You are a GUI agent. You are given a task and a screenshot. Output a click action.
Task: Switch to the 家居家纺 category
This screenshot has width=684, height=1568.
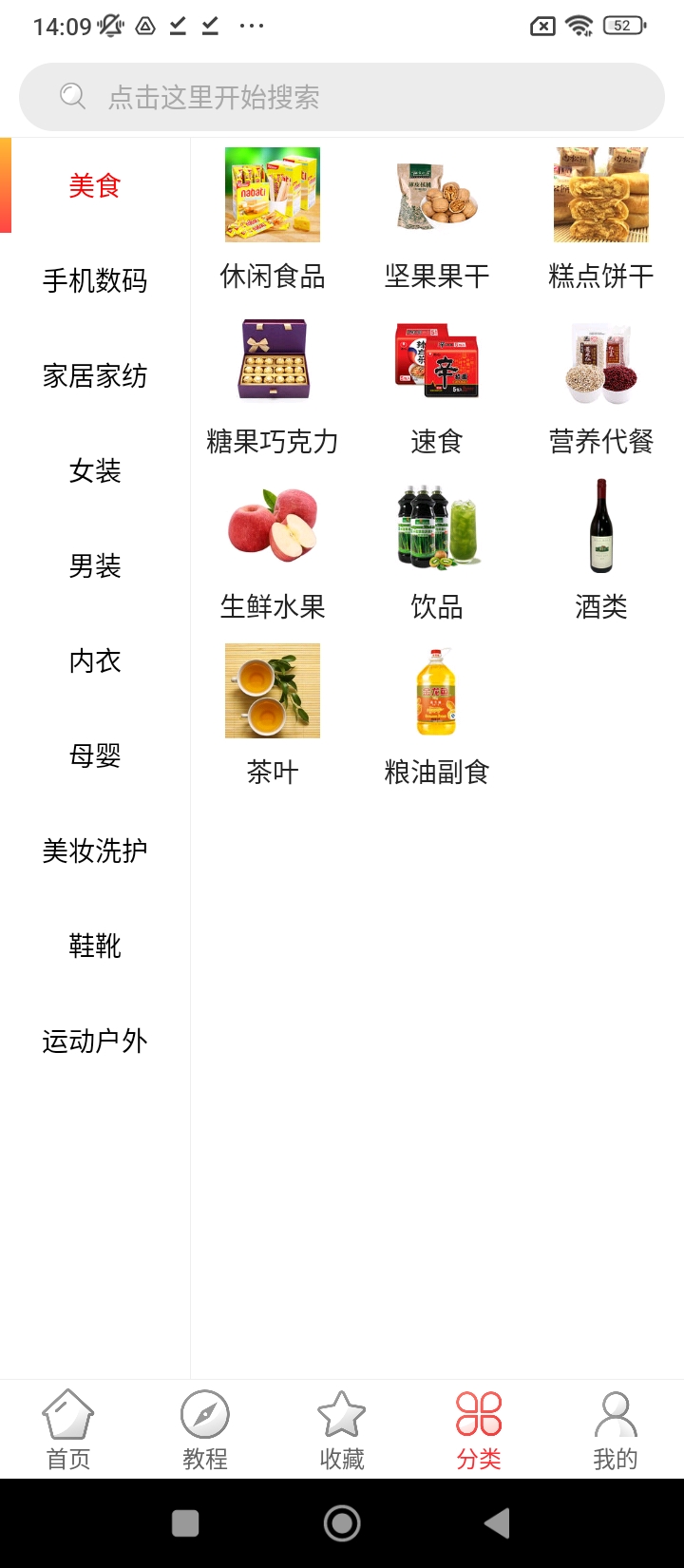point(95,376)
